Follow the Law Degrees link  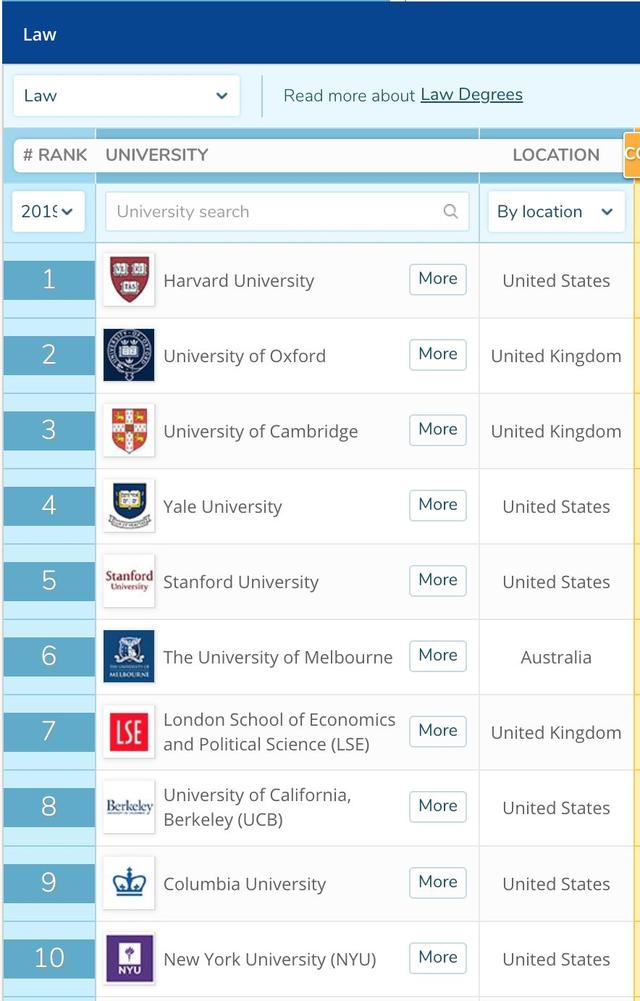pos(471,95)
